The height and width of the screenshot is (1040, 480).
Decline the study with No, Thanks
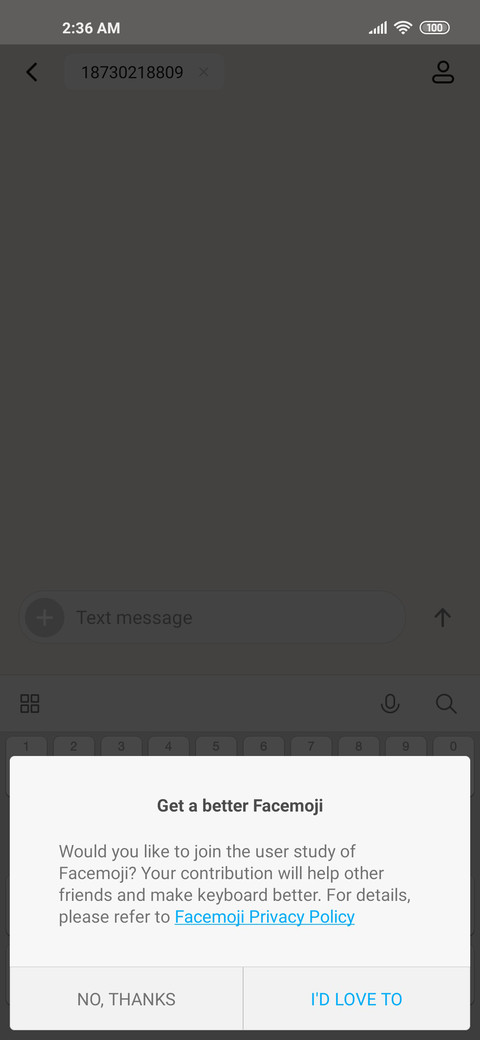(126, 999)
